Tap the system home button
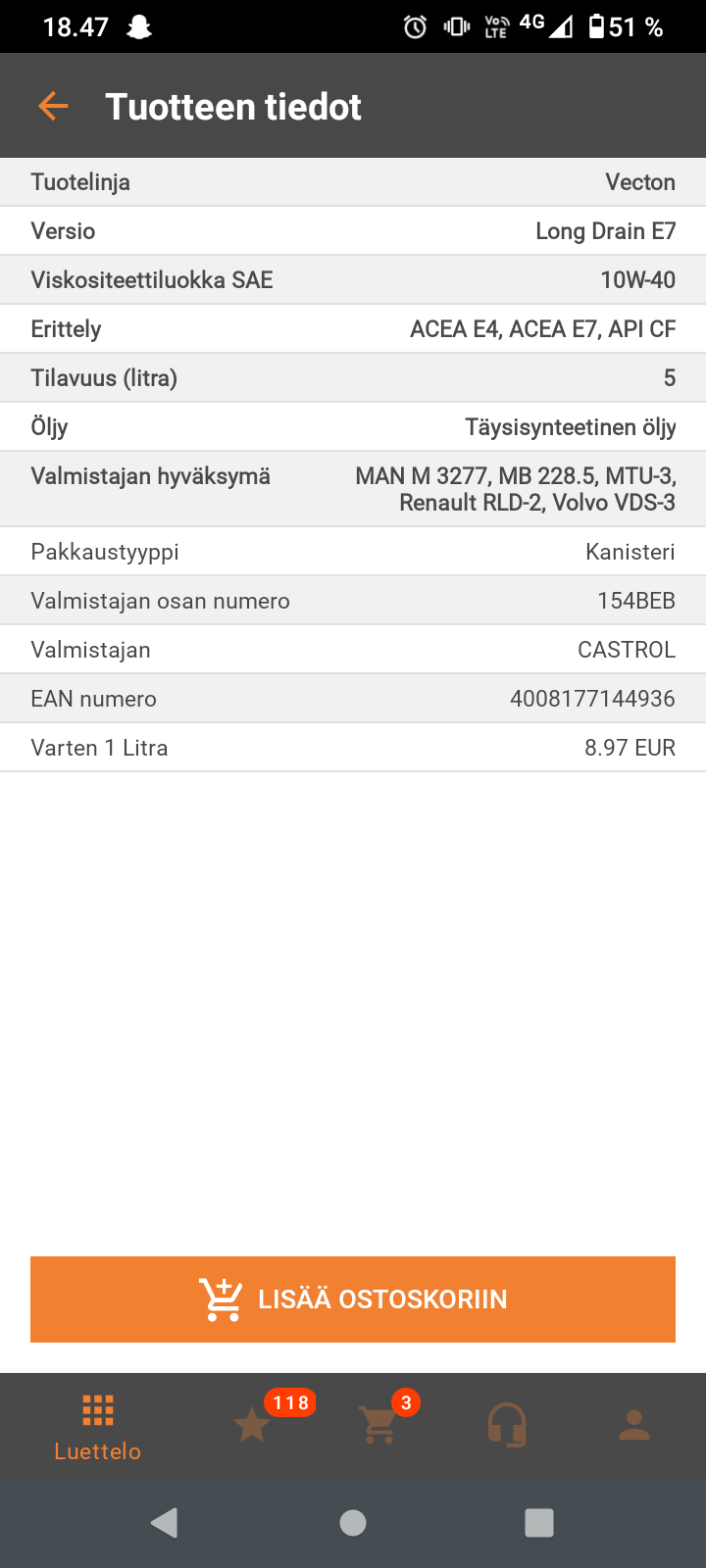The width and height of the screenshot is (706, 1568). pos(353,1522)
